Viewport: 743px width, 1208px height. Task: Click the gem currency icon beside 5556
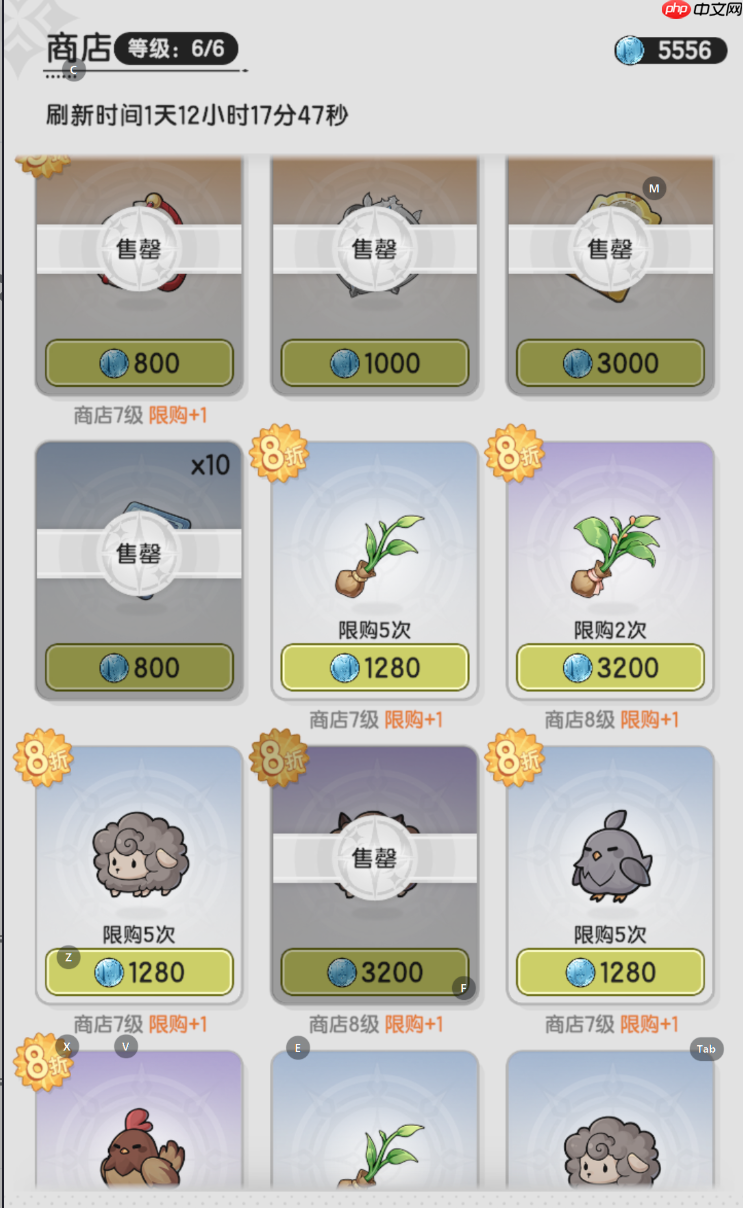630,50
